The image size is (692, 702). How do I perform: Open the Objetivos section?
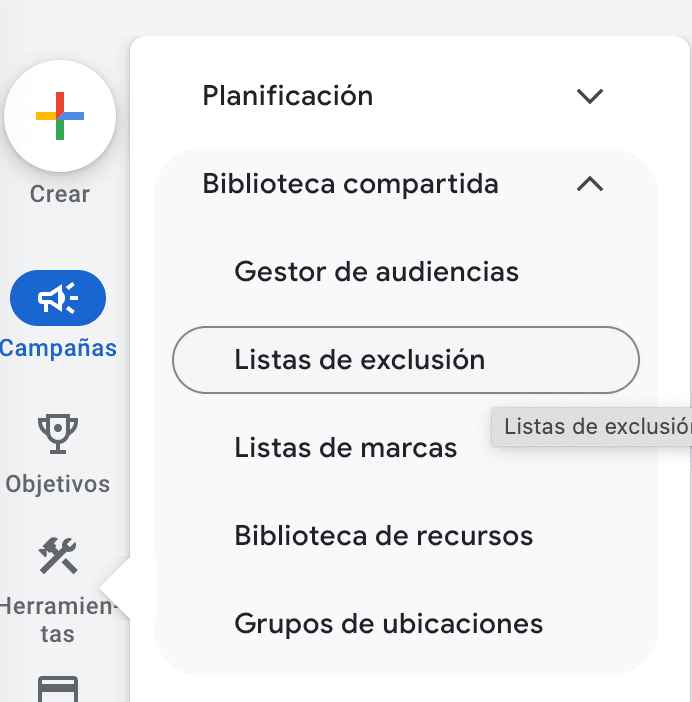58,433
